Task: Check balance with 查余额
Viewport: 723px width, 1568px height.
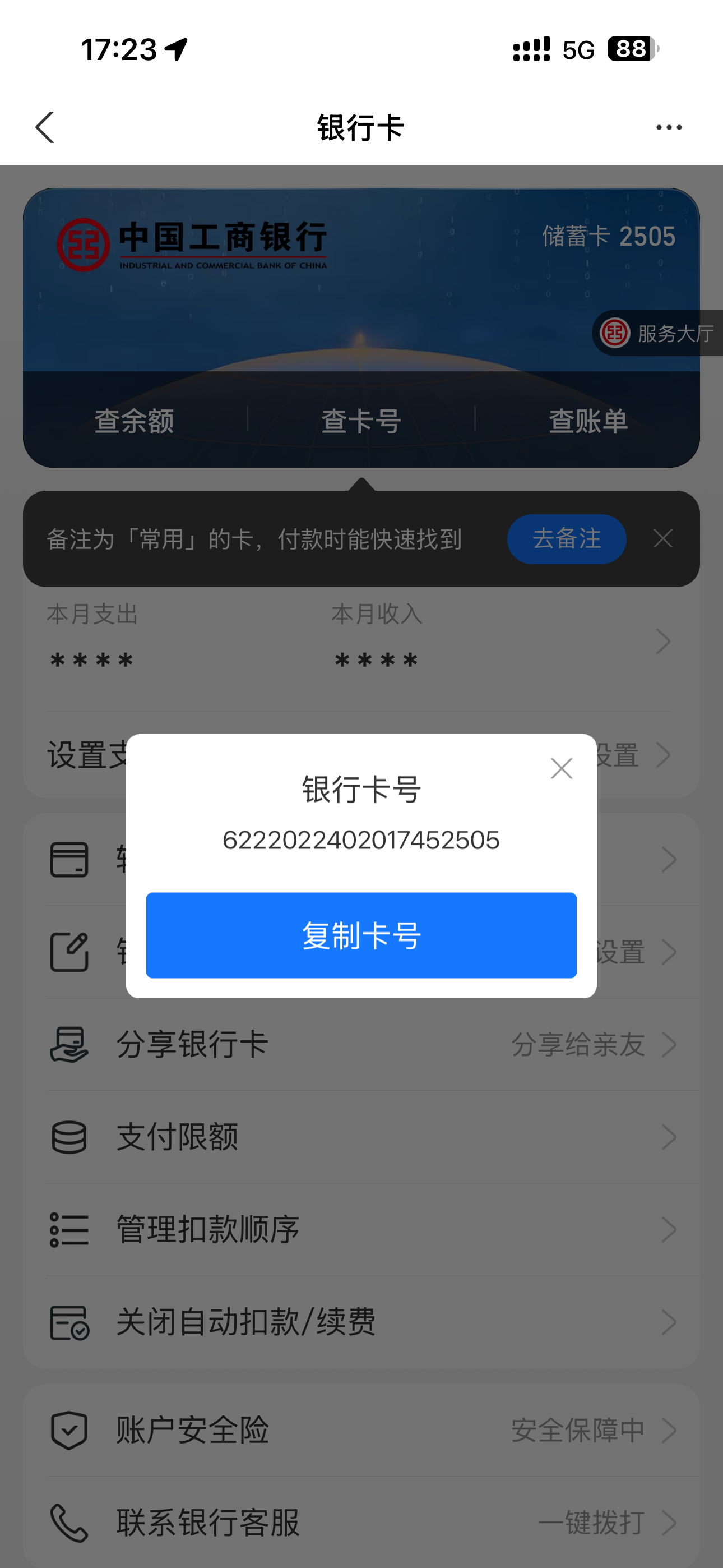Action: tap(135, 420)
